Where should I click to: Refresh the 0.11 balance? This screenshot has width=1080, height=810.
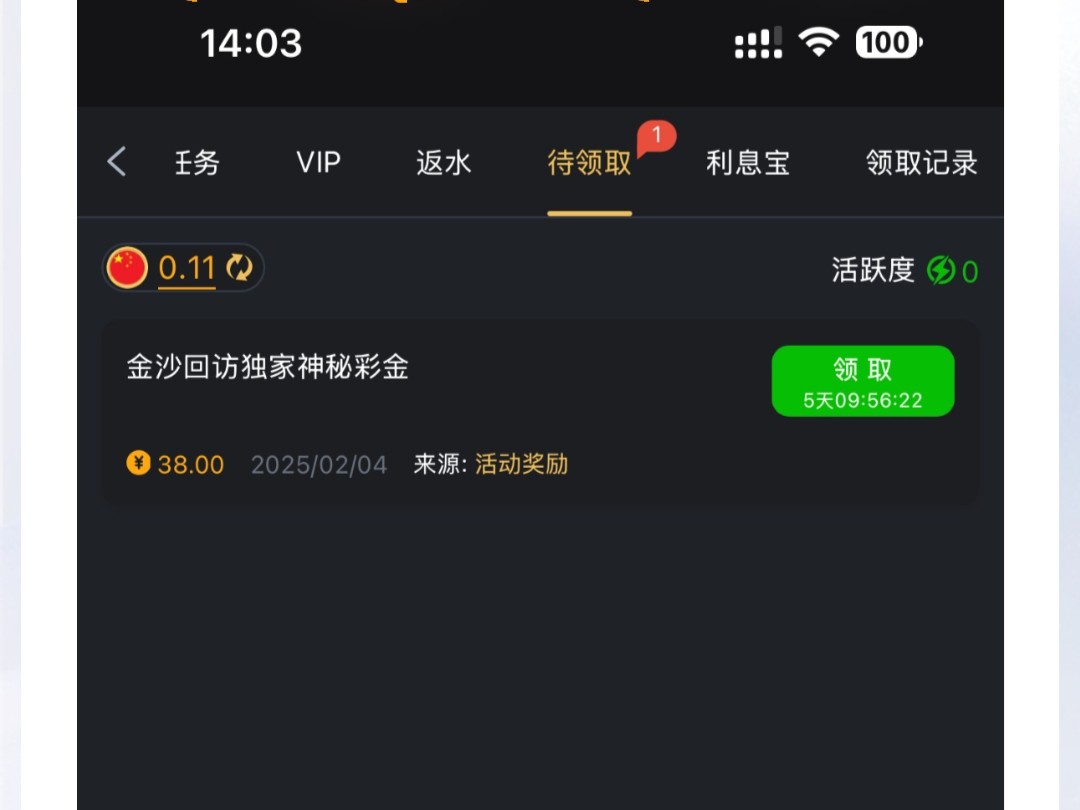point(239,268)
